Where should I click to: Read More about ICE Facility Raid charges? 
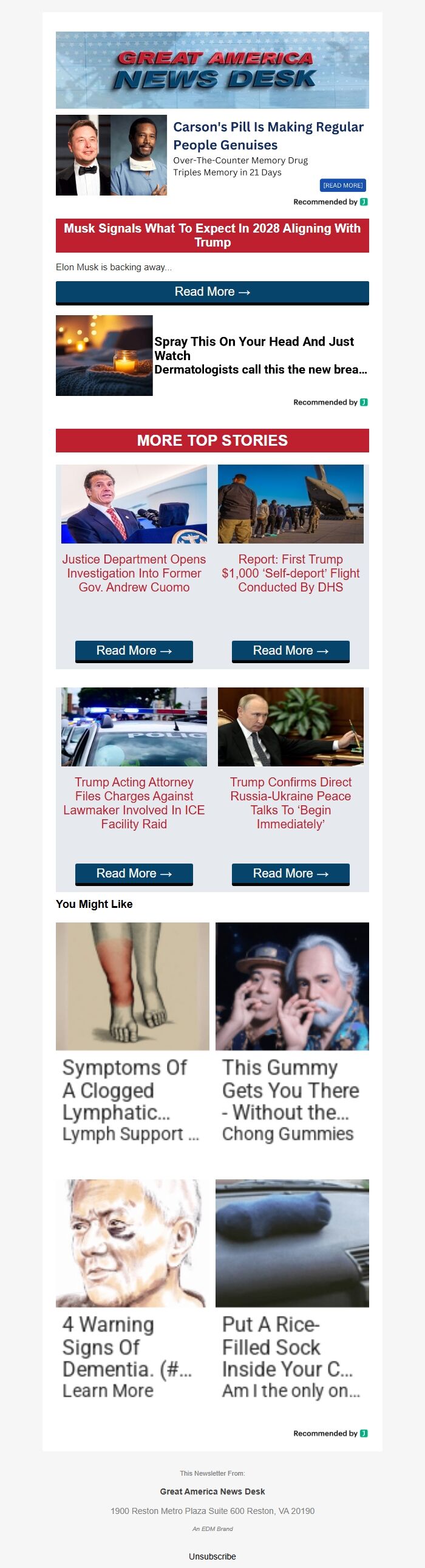point(134,873)
